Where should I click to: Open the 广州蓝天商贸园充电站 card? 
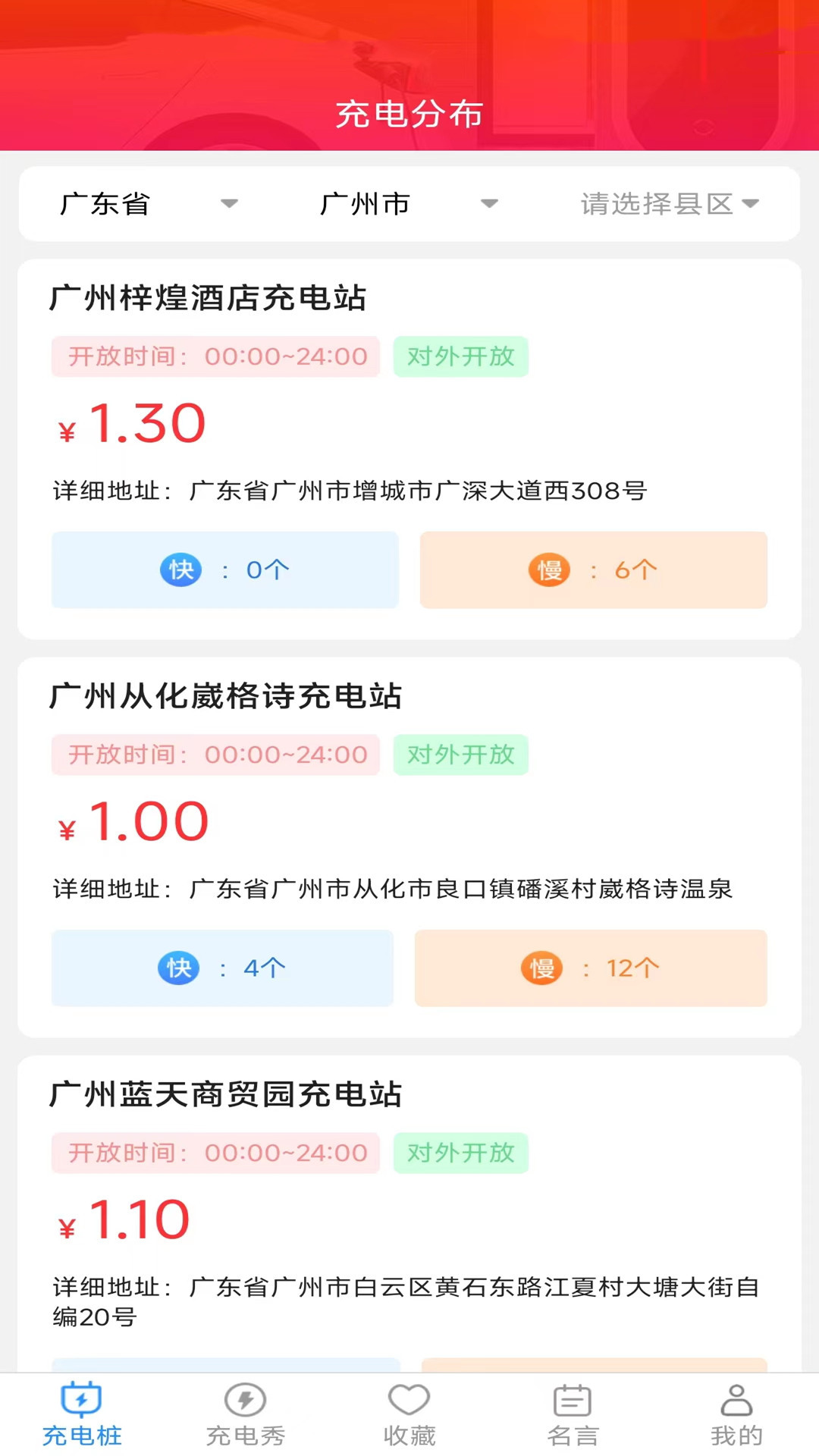(x=409, y=1214)
